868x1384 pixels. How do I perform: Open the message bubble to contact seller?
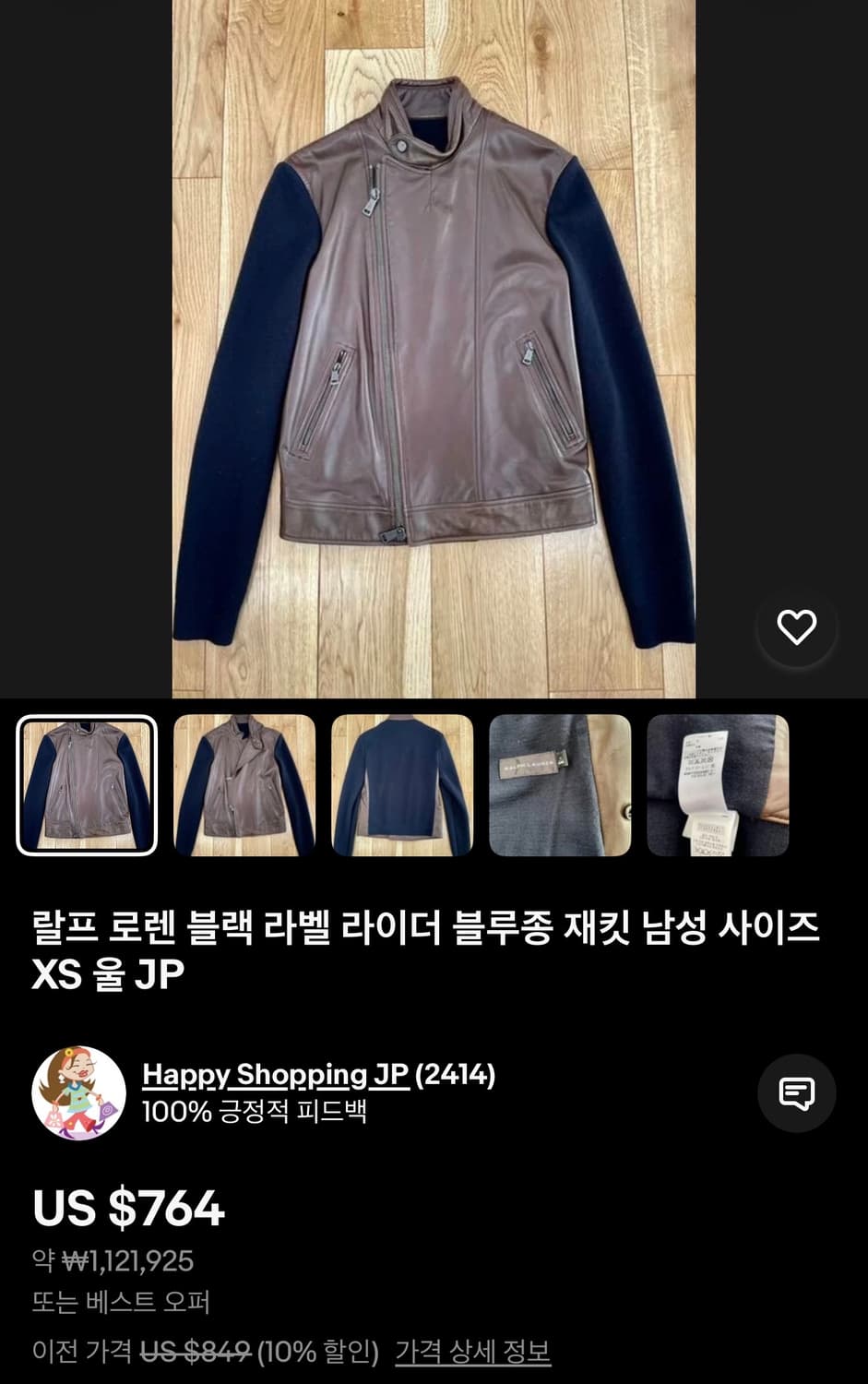coord(797,1093)
